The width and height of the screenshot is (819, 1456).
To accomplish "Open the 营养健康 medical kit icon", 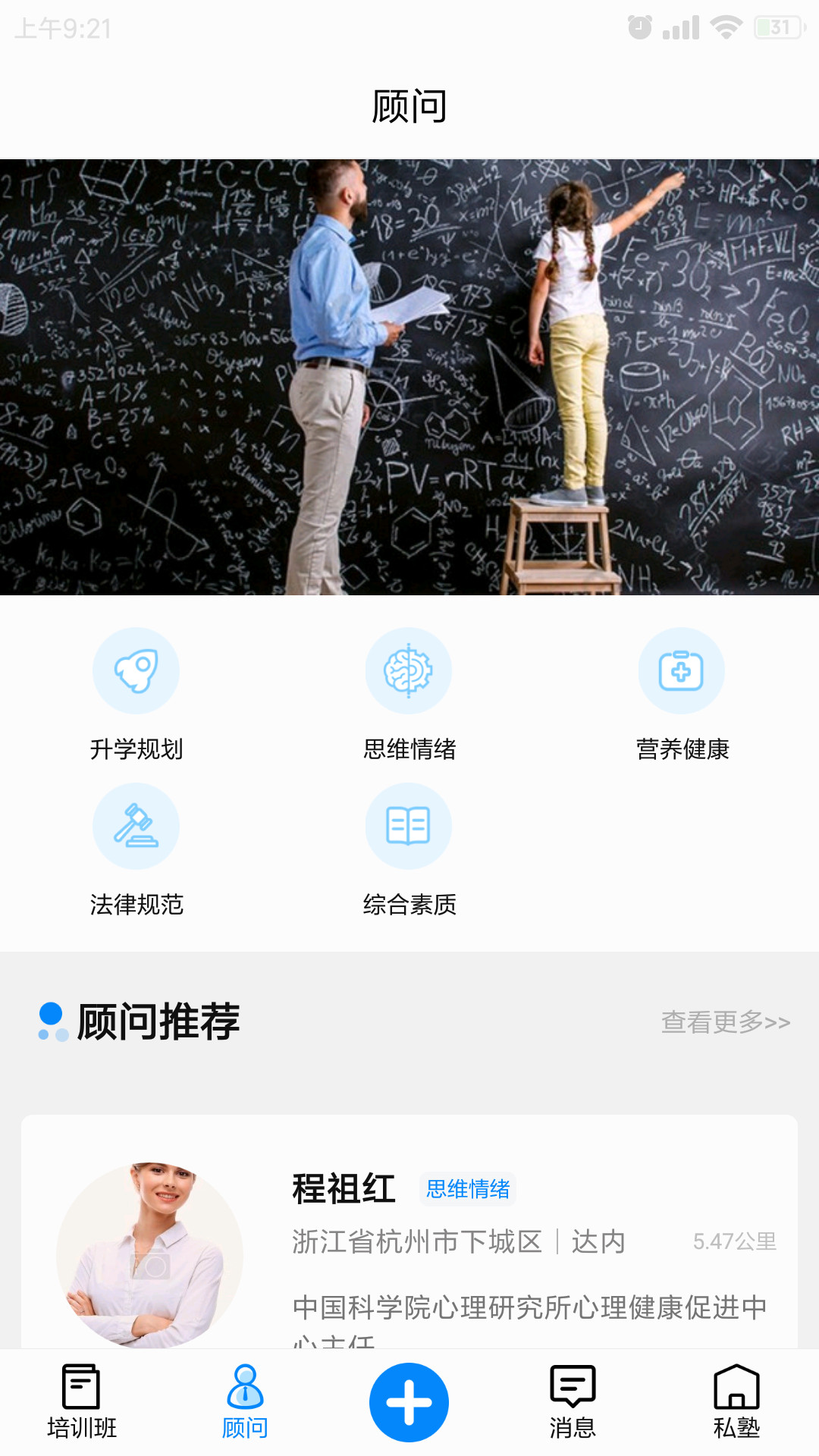I will [x=682, y=670].
